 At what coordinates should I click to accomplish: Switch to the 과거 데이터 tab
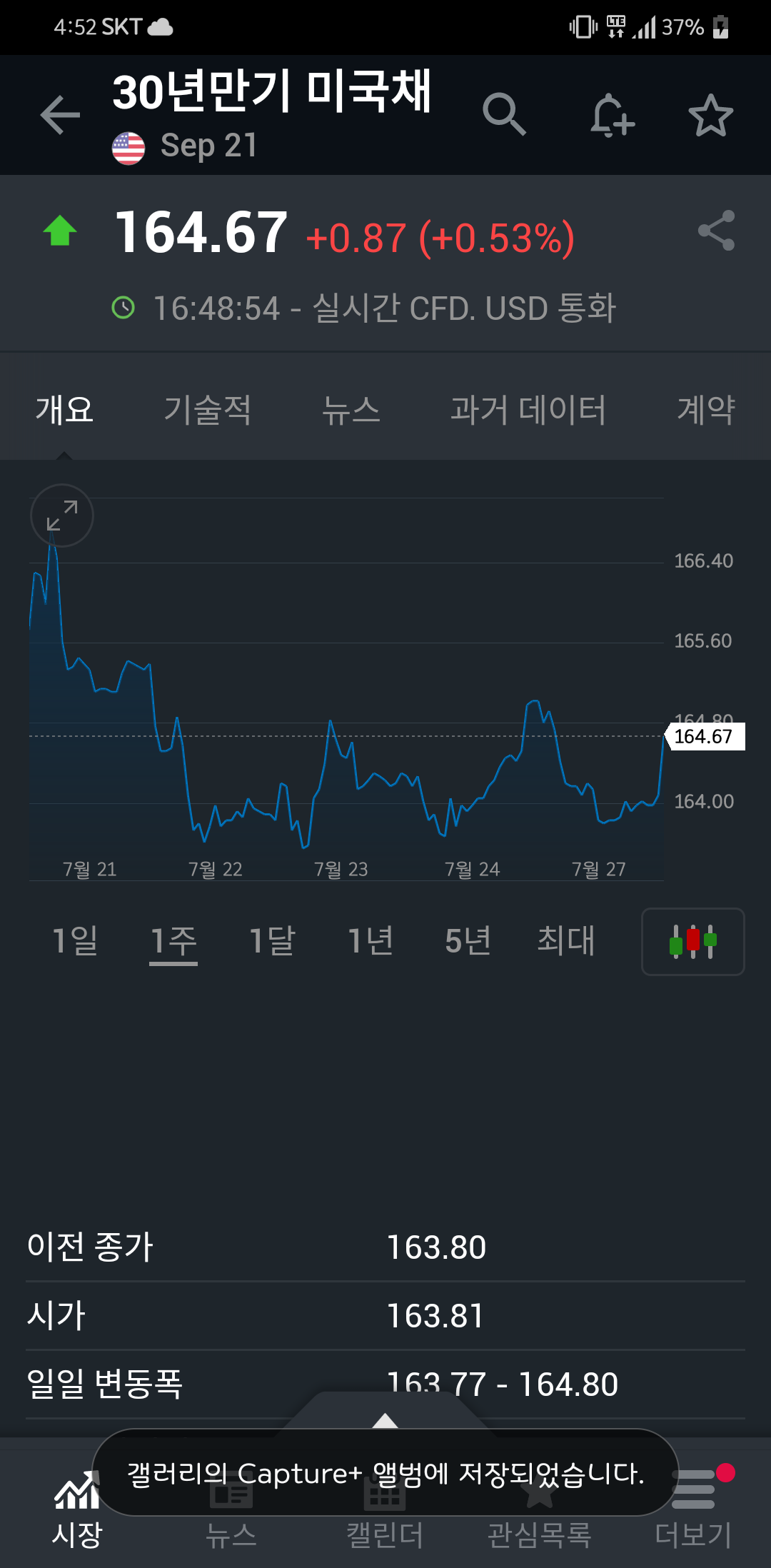point(528,410)
